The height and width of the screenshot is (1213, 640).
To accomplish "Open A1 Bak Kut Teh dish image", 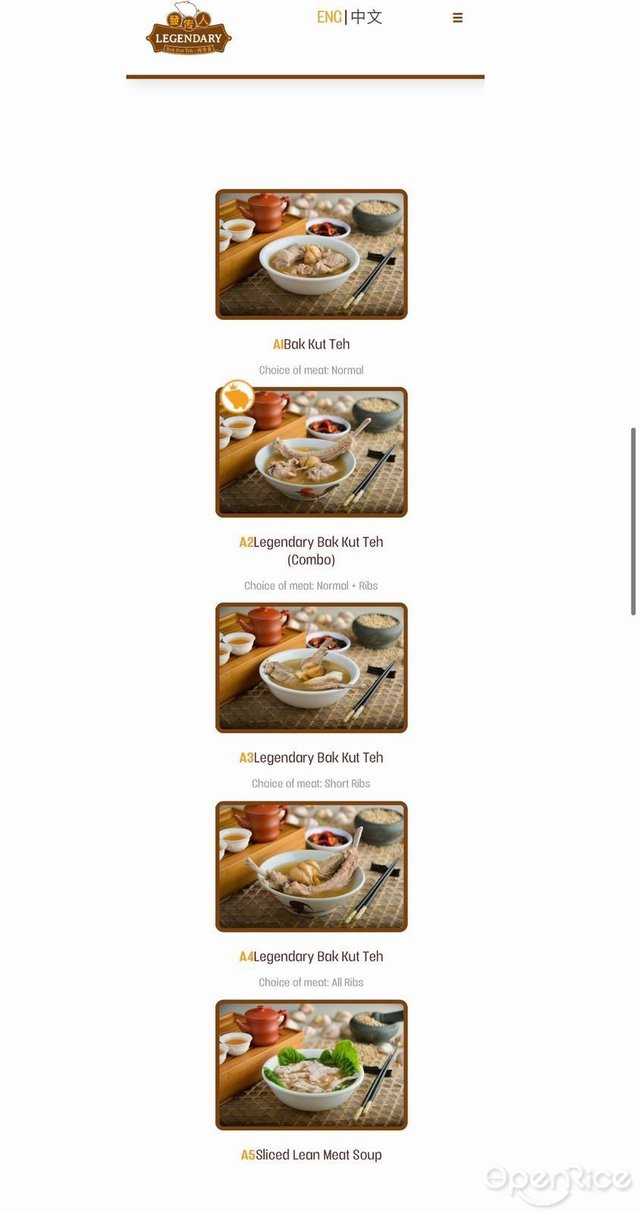I will [x=311, y=254].
